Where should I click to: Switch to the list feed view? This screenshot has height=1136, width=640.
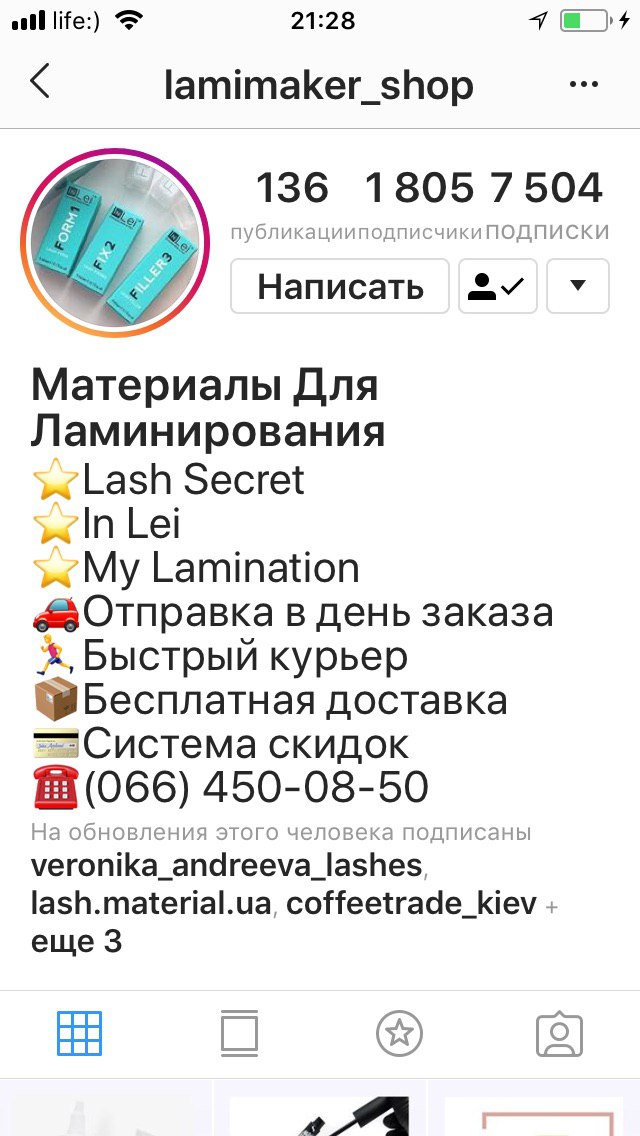tap(239, 1034)
